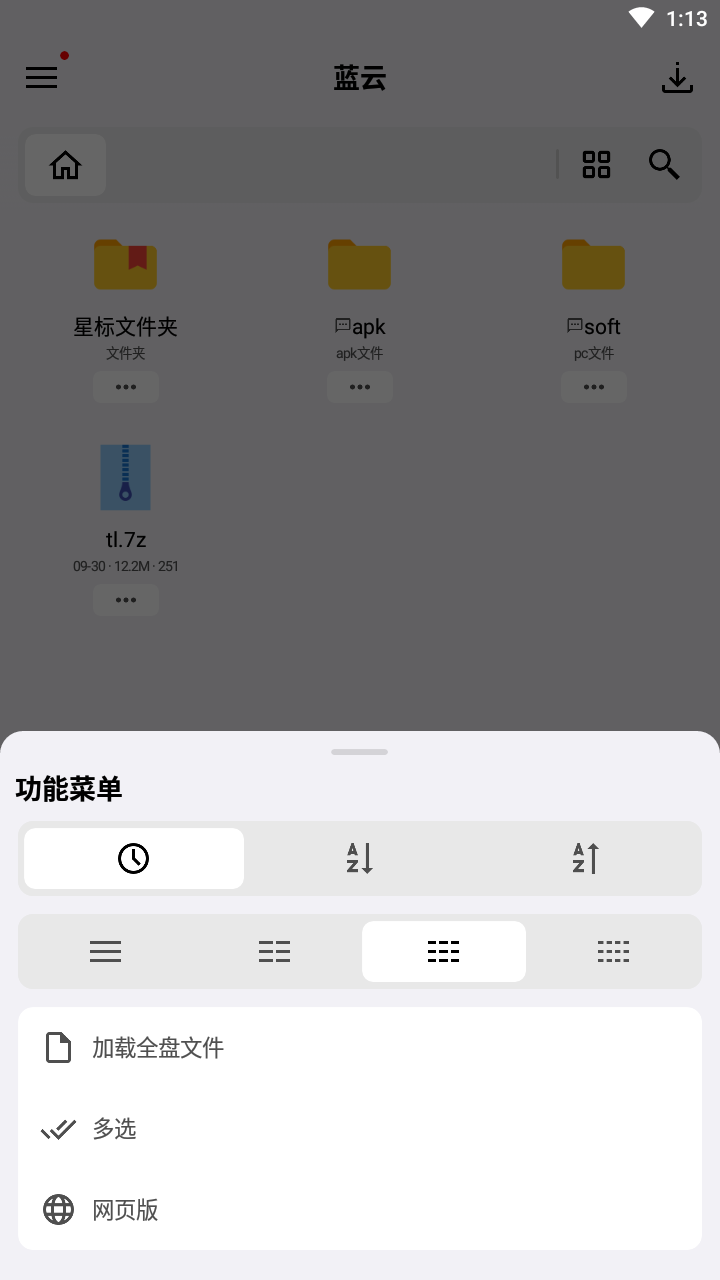
Task: Select A-Z descending sort order
Action: click(x=359, y=857)
